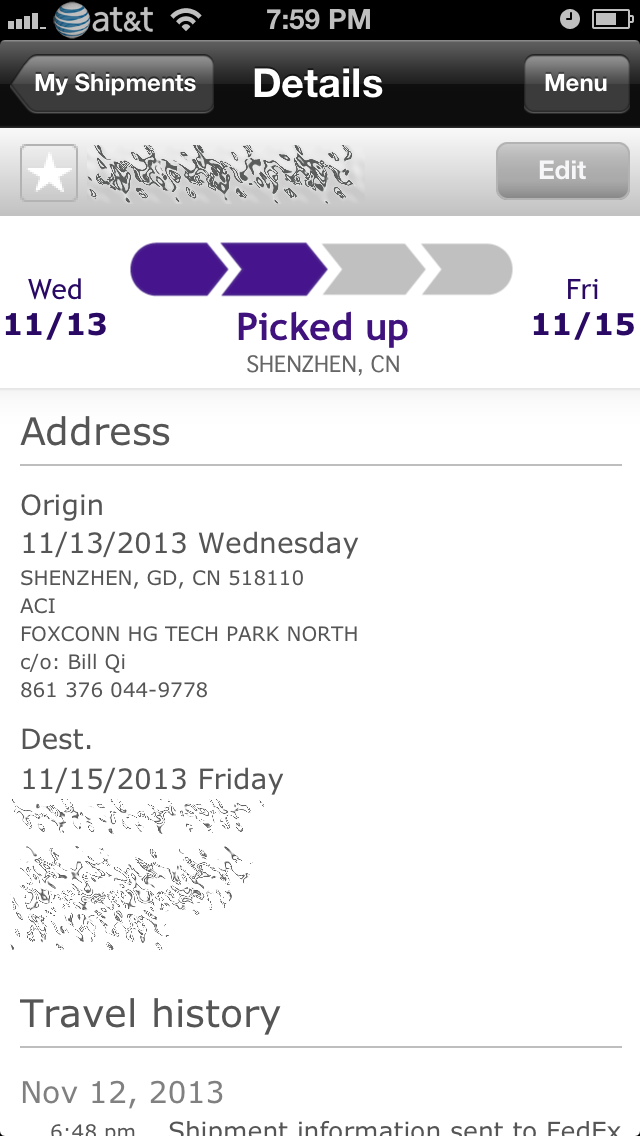Go back to My Shipments
The width and height of the screenshot is (640, 1136).
pyautogui.click(x=112, y=83)
